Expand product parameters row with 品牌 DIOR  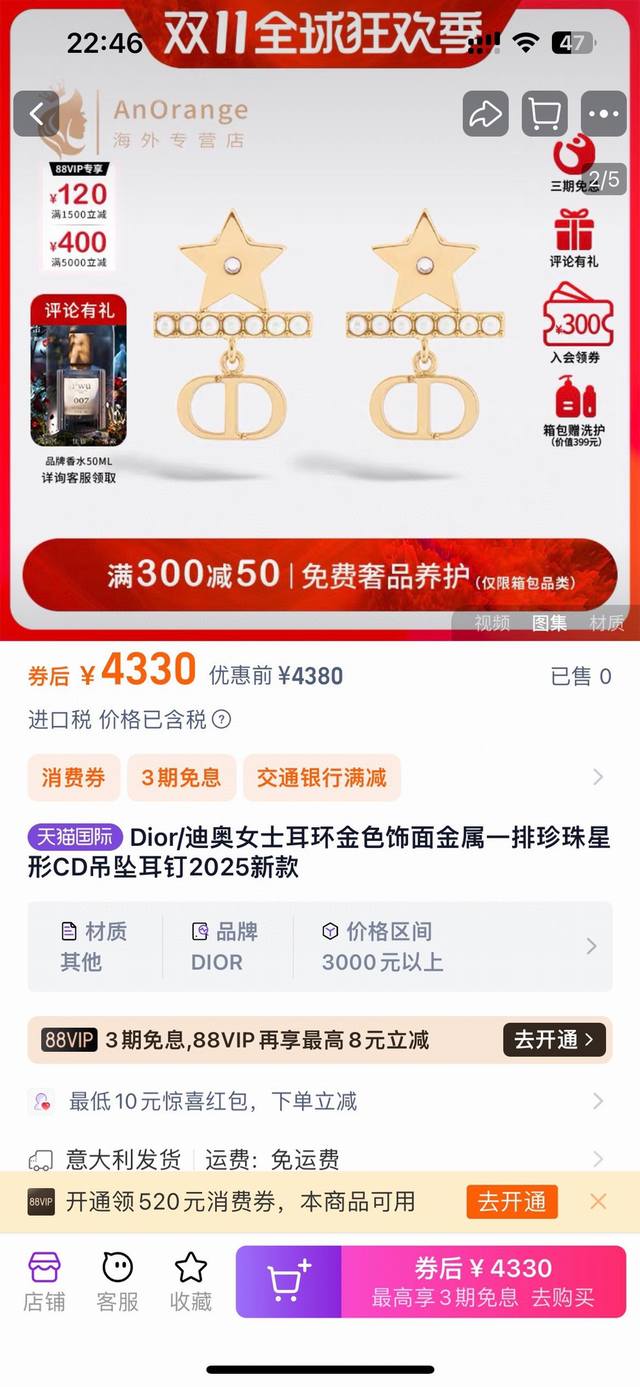coord(590,946)
